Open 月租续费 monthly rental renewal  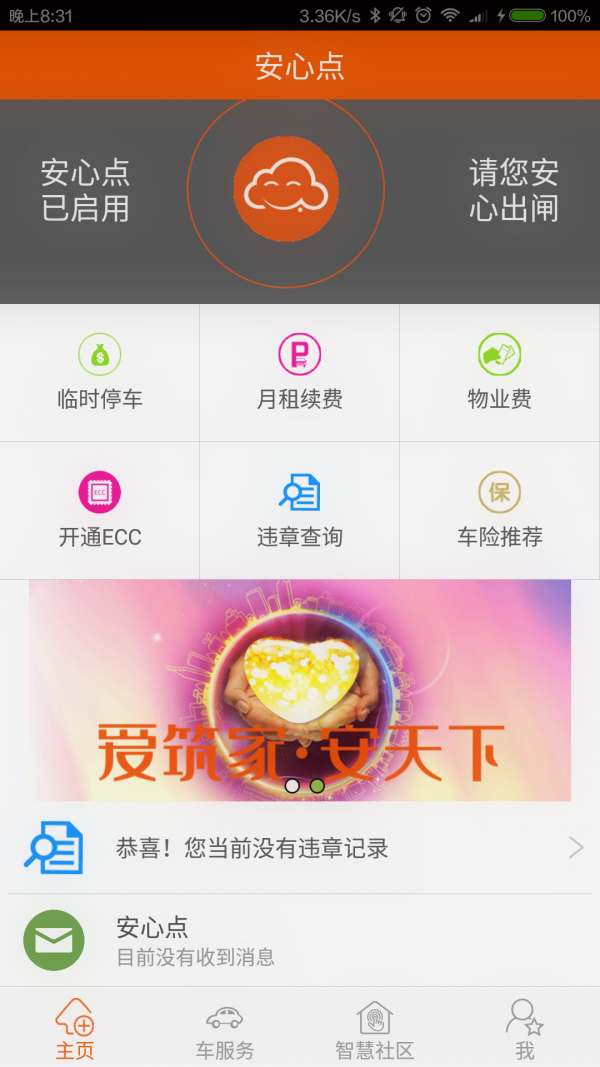click(x=300, y=373)
